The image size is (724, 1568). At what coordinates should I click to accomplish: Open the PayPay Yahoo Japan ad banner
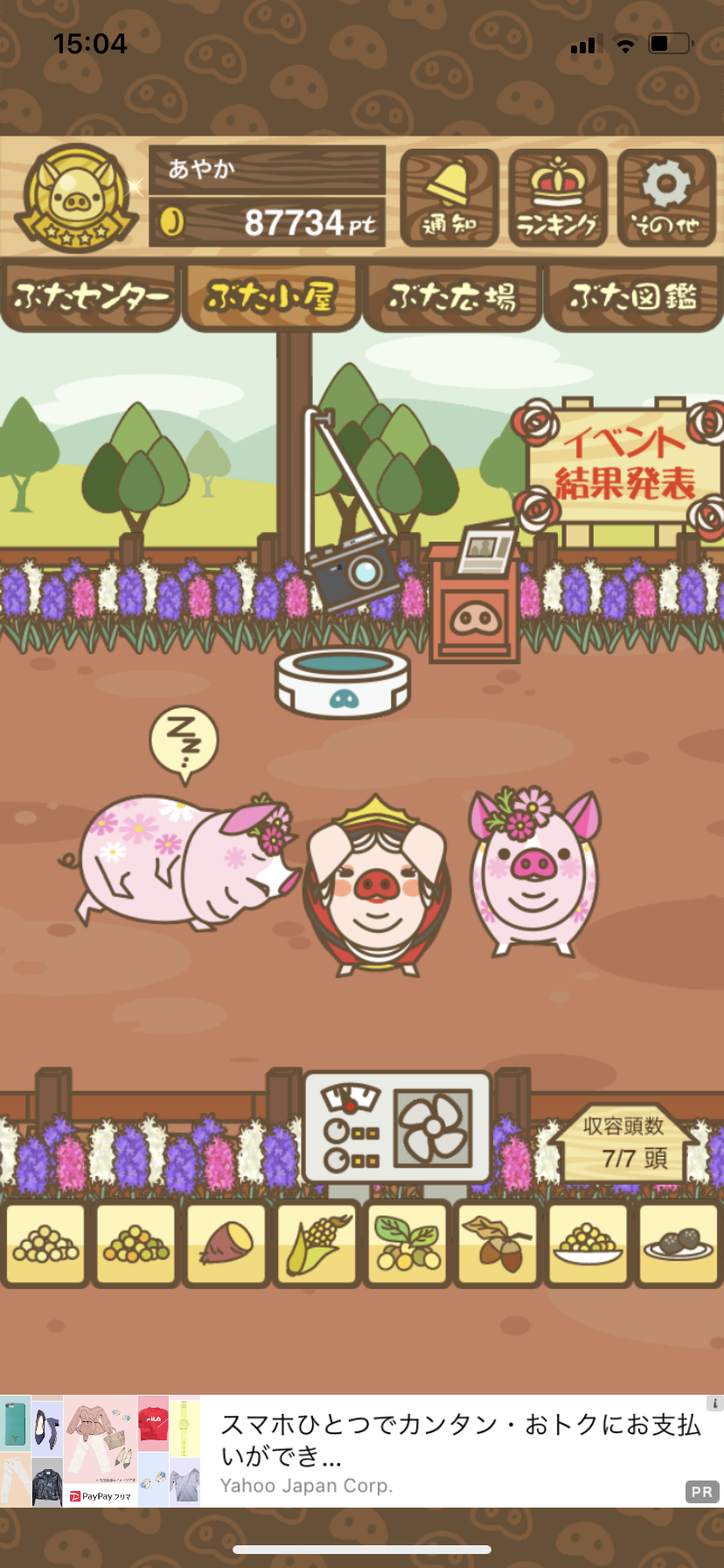[x=362, y=1451]
